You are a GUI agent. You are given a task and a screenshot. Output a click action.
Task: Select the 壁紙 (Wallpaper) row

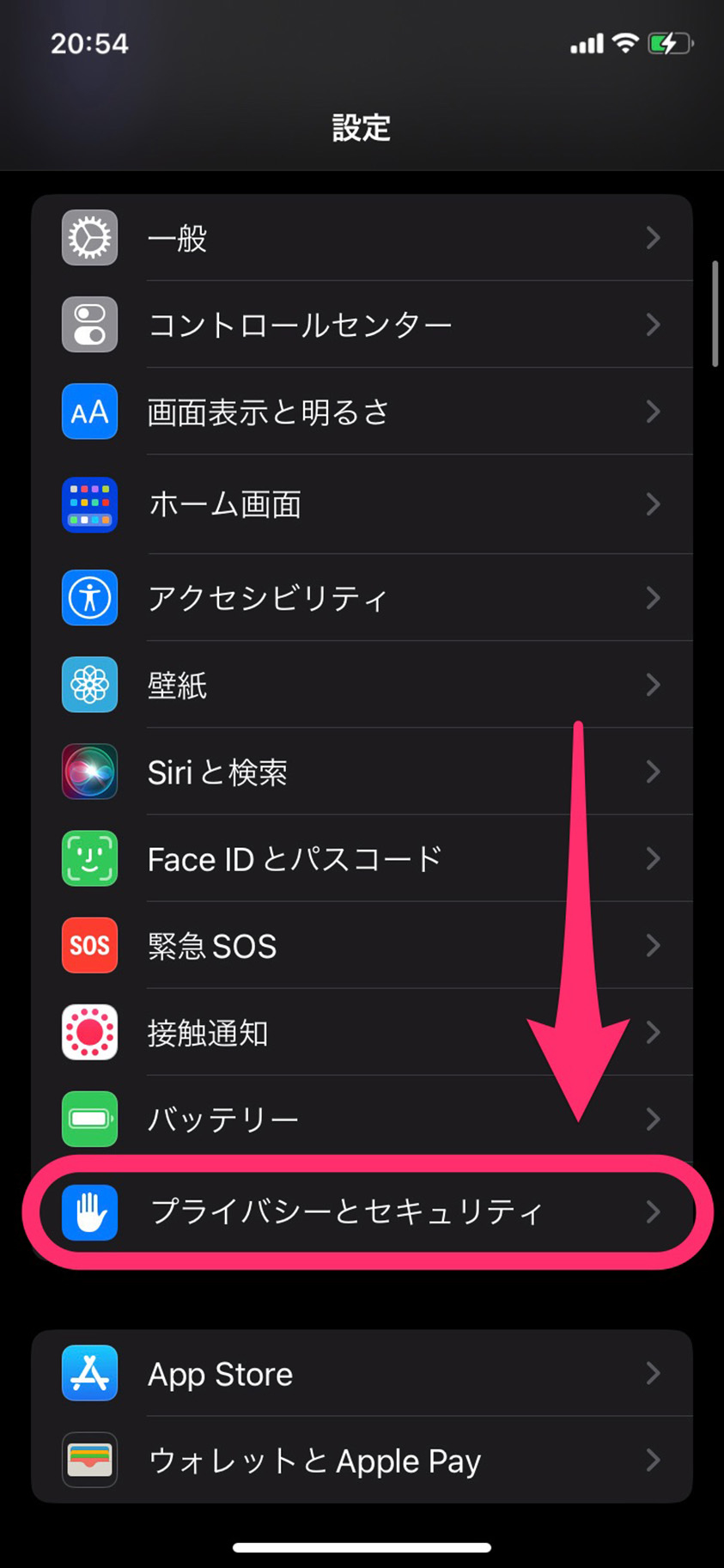pos(361,685)
